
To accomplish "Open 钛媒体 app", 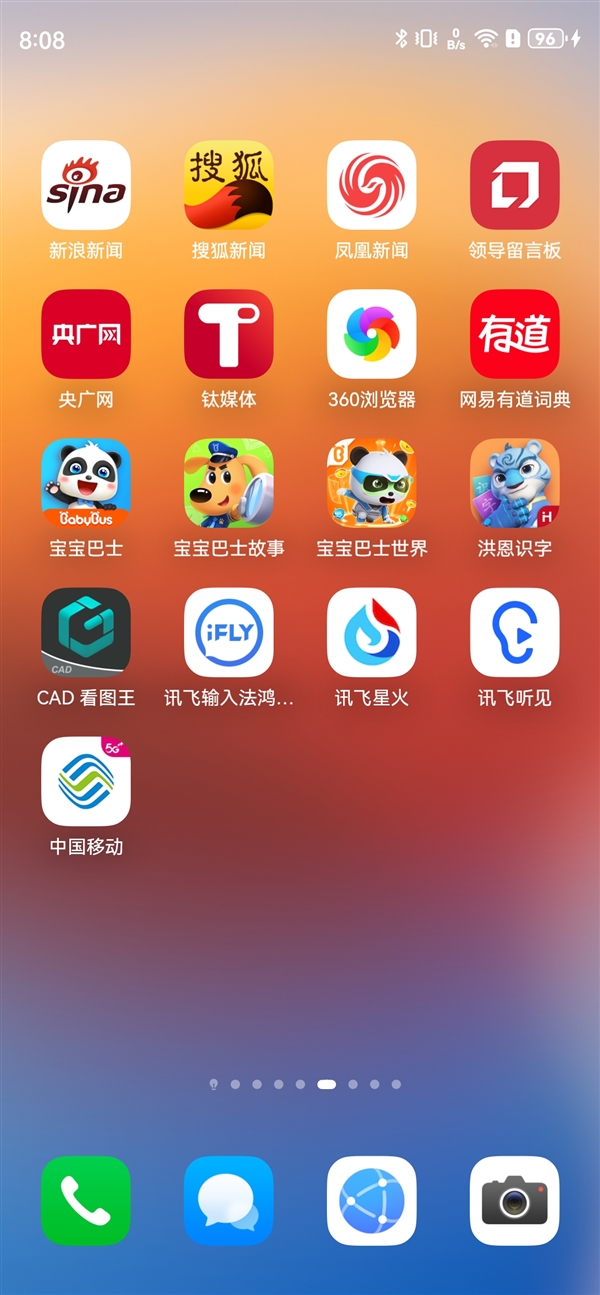I will point(229,334).
